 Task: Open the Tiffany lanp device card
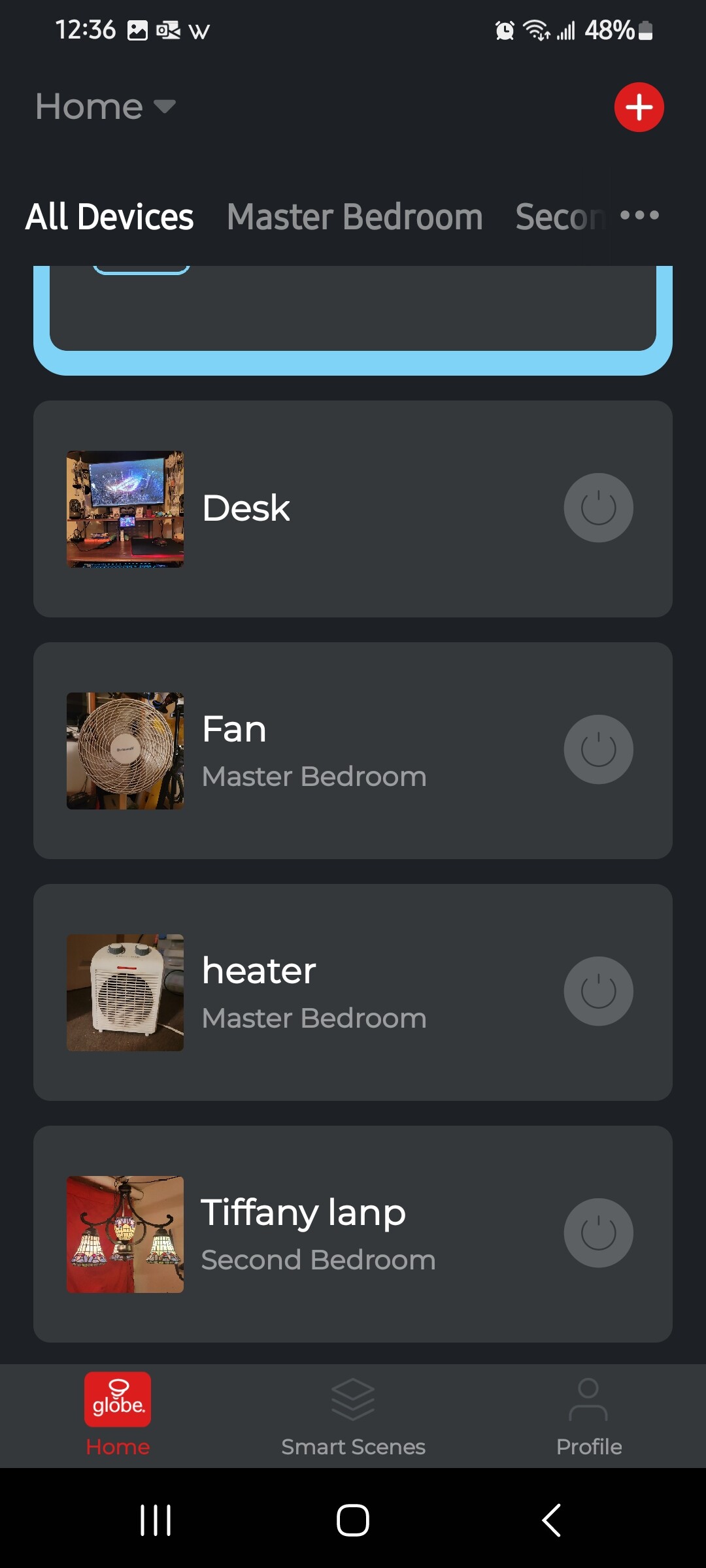(353, 1234)
